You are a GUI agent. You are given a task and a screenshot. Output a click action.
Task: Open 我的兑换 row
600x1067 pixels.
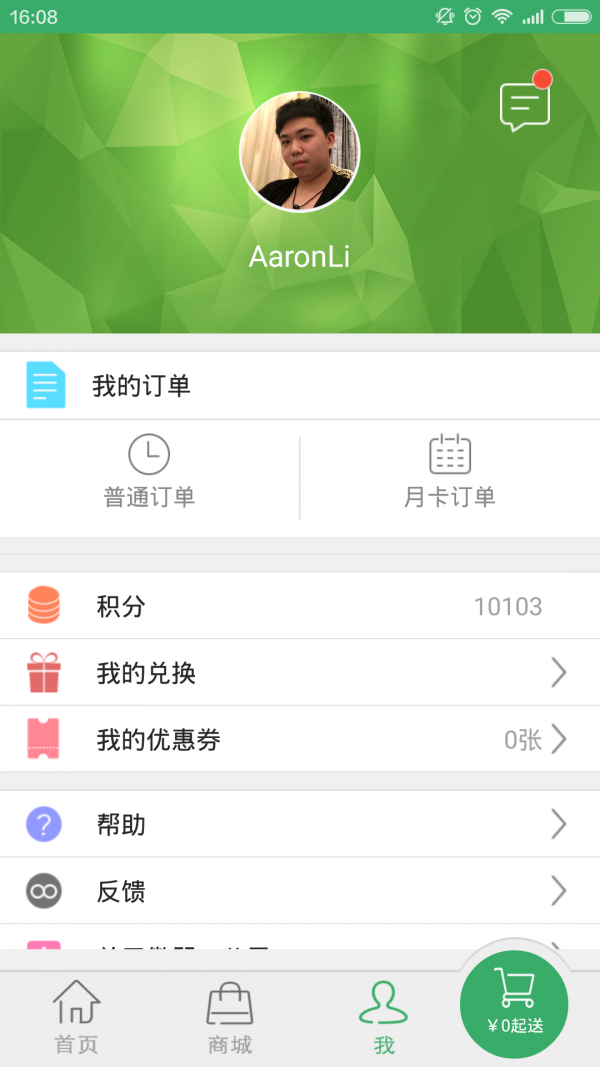tap(300, 673)
